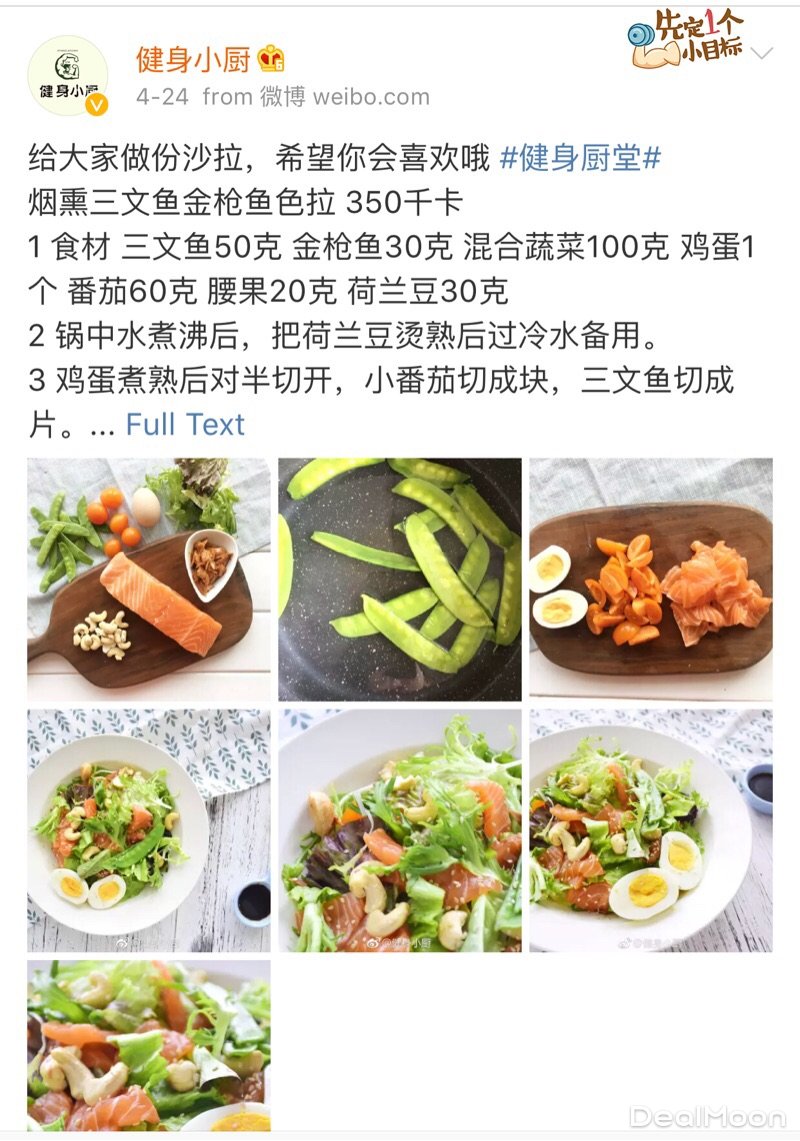800x1141 pixels.
Task: Open 健身小厨 profile avatar
Action: click(68, 76)
